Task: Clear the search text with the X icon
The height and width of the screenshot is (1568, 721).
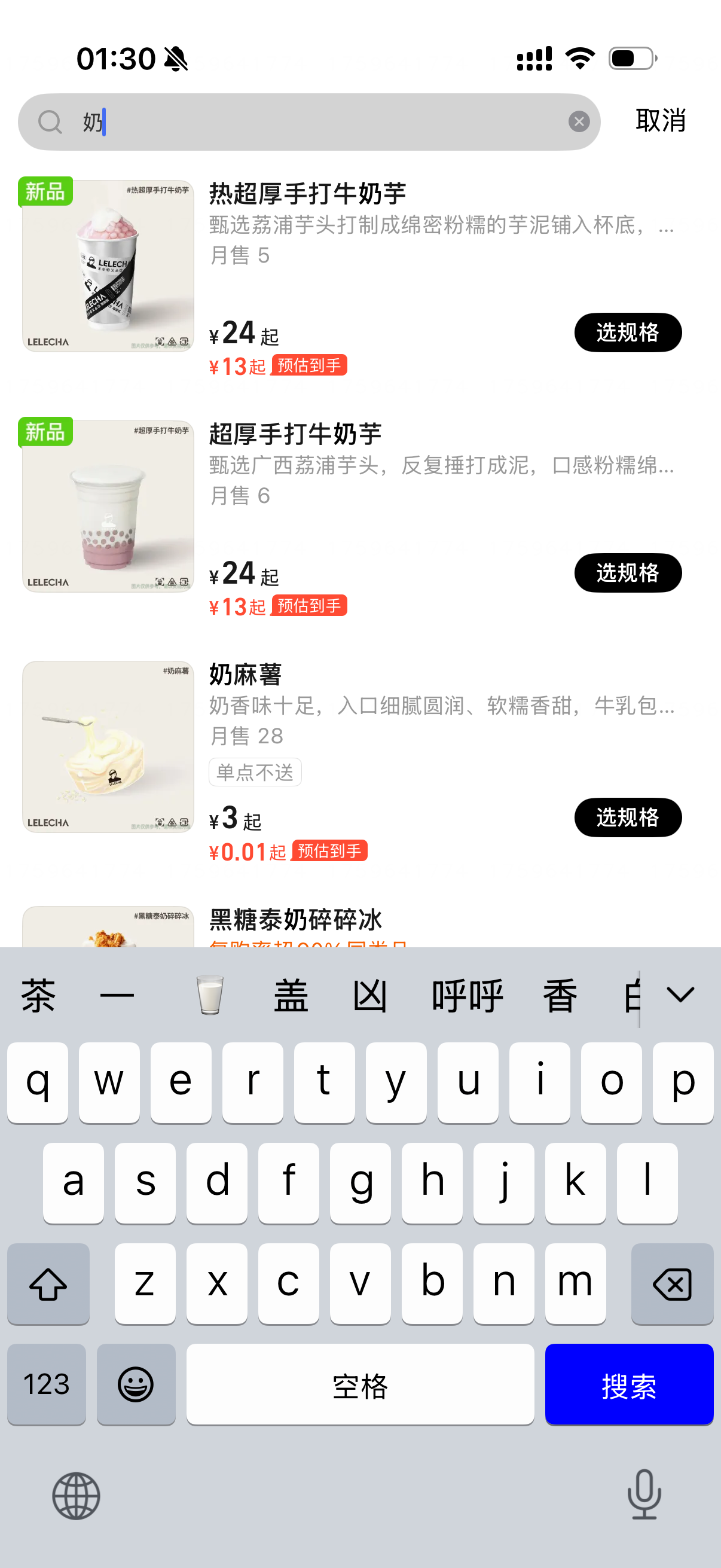Action: (x=579, y=122)
